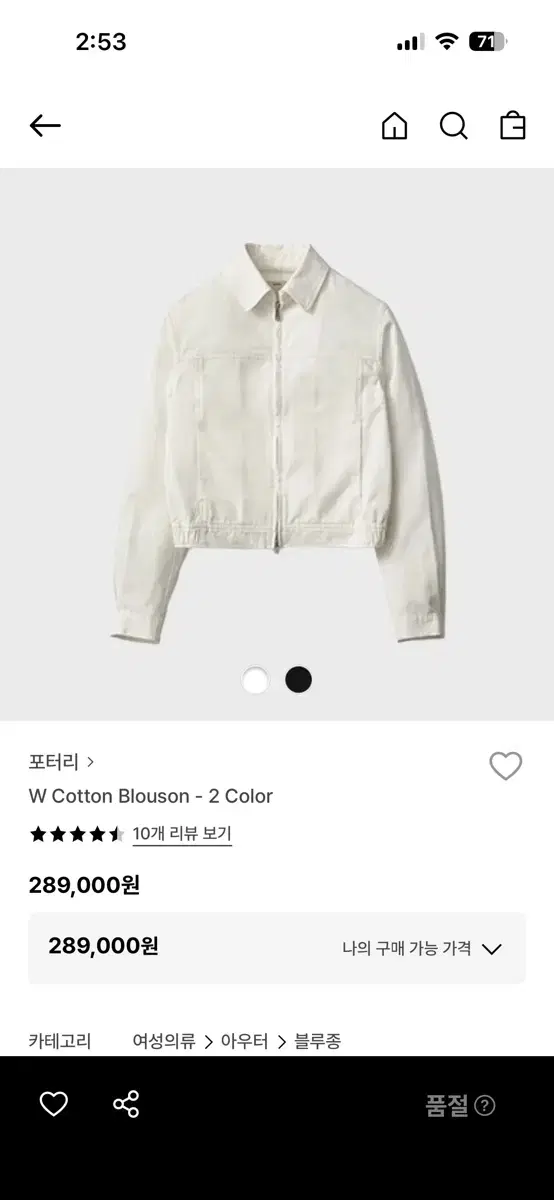Tap the 품절 sold-out help button
This screenshot has width=554, height=1200.
pyautogui.click(x=485, y=1105)
